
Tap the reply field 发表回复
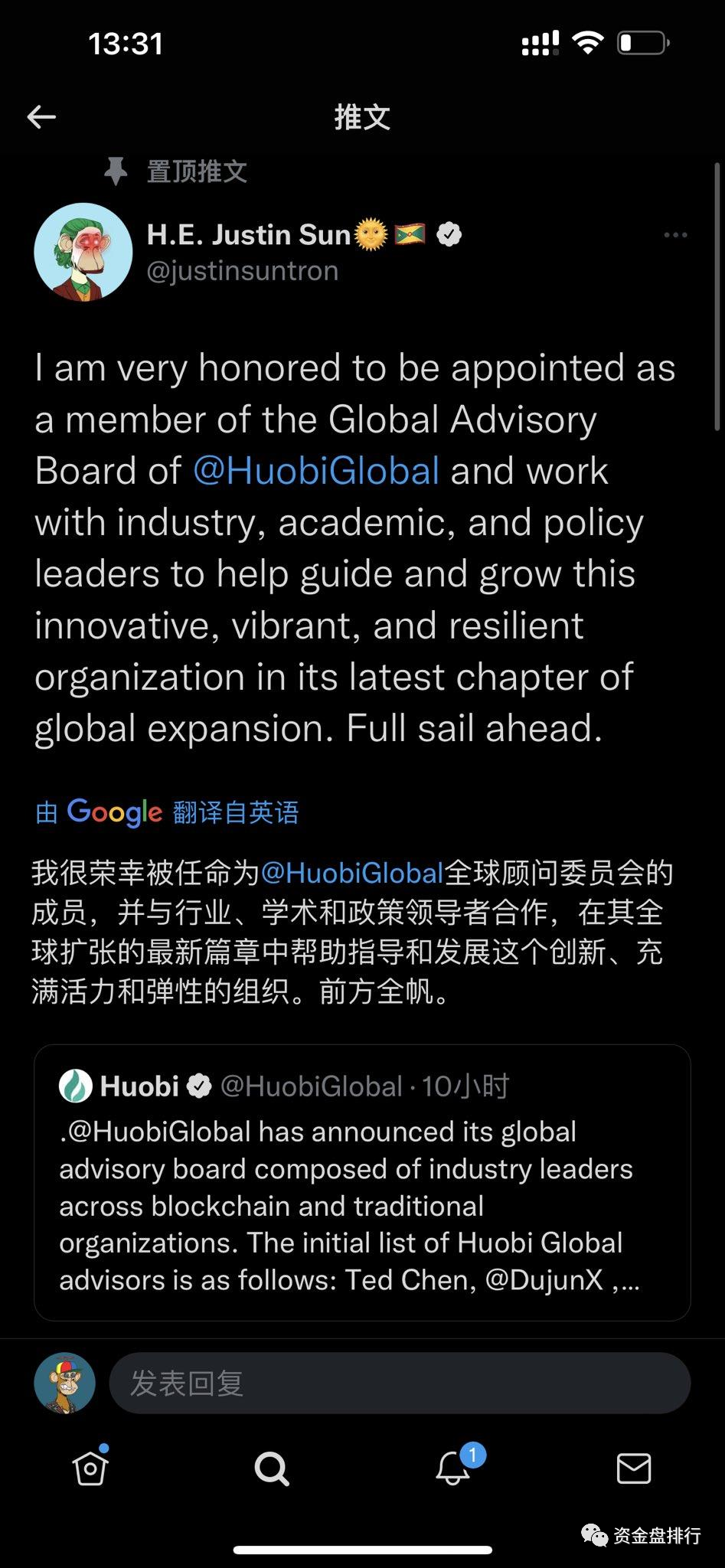[x=400, y=1383]
